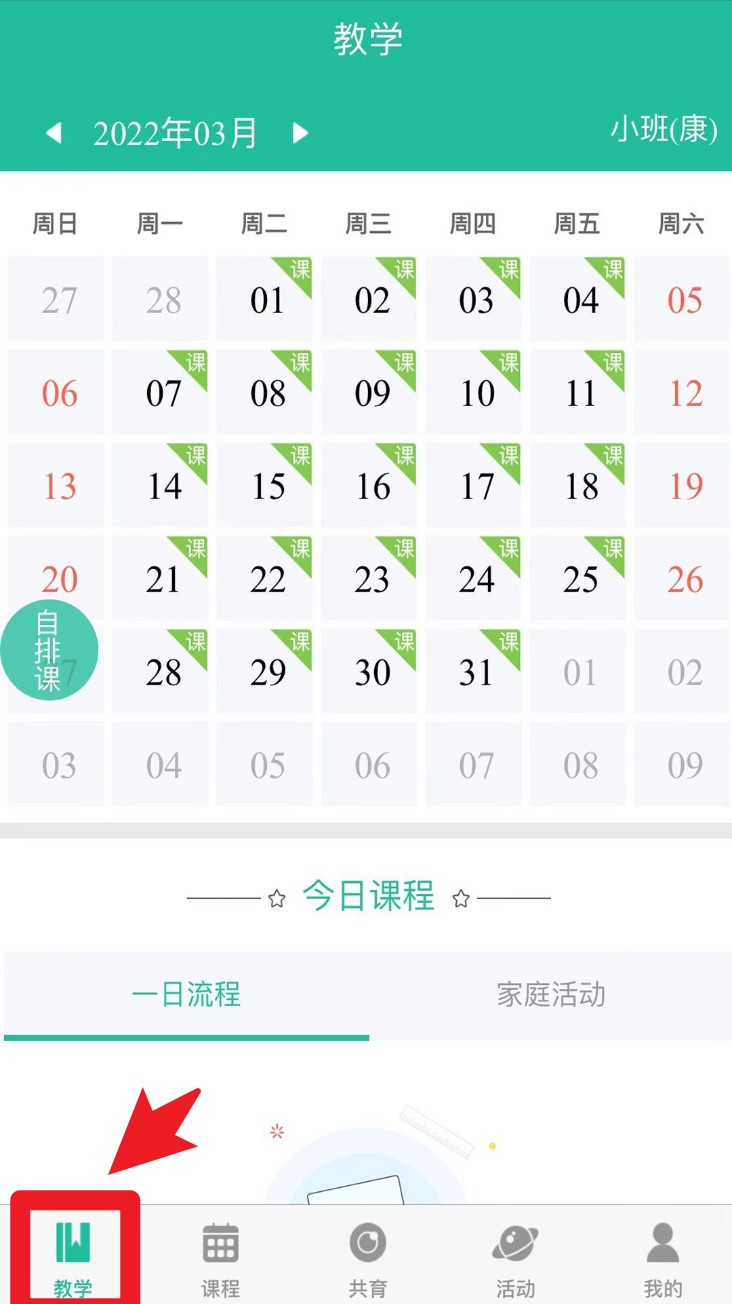Screen dimensions: 732x1304
Task: Select the 课程 calendar icon in bottom bar
Action: point(220,1255)
